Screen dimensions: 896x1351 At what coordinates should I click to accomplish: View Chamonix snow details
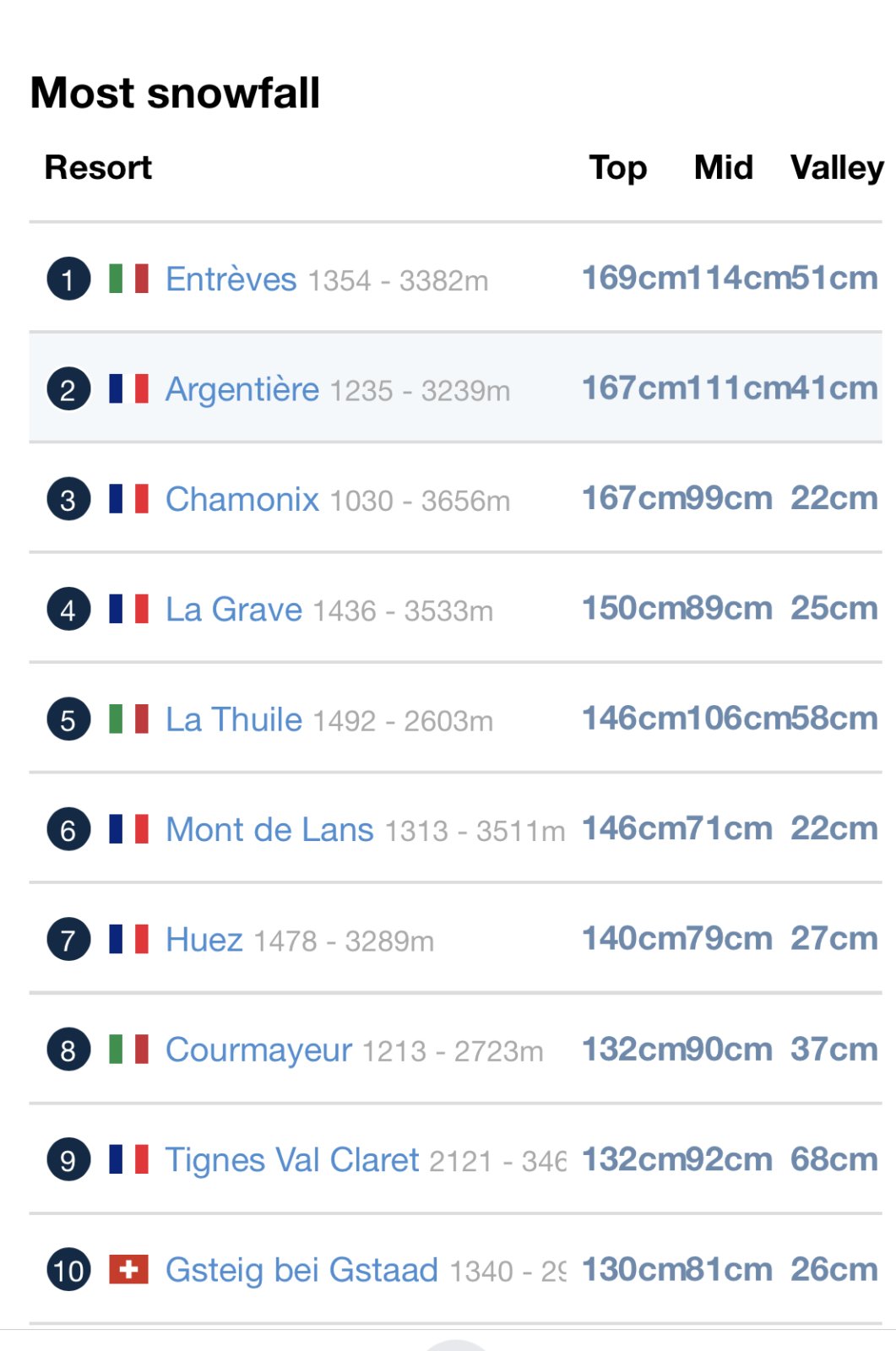coord(242,500)
